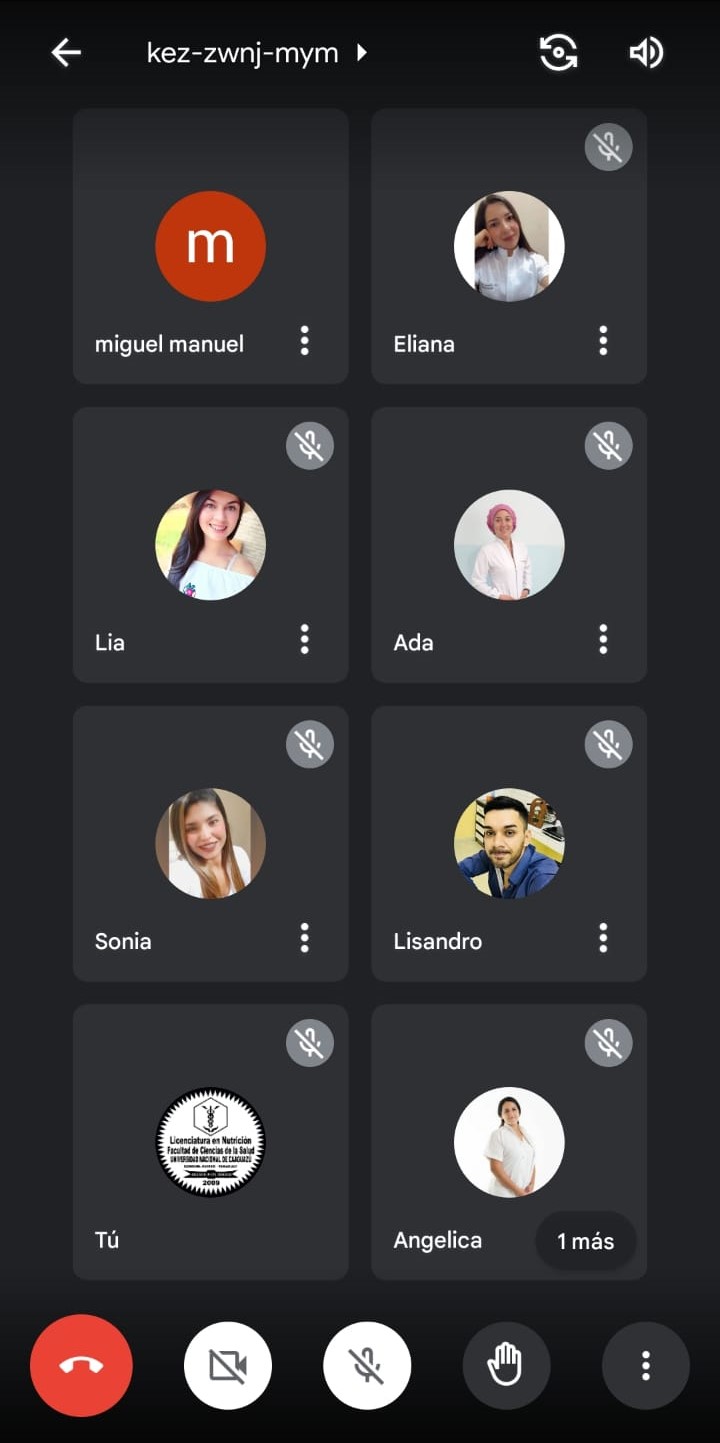View the 1 más participant
720x1443 pixels.
pos(585,1241)
